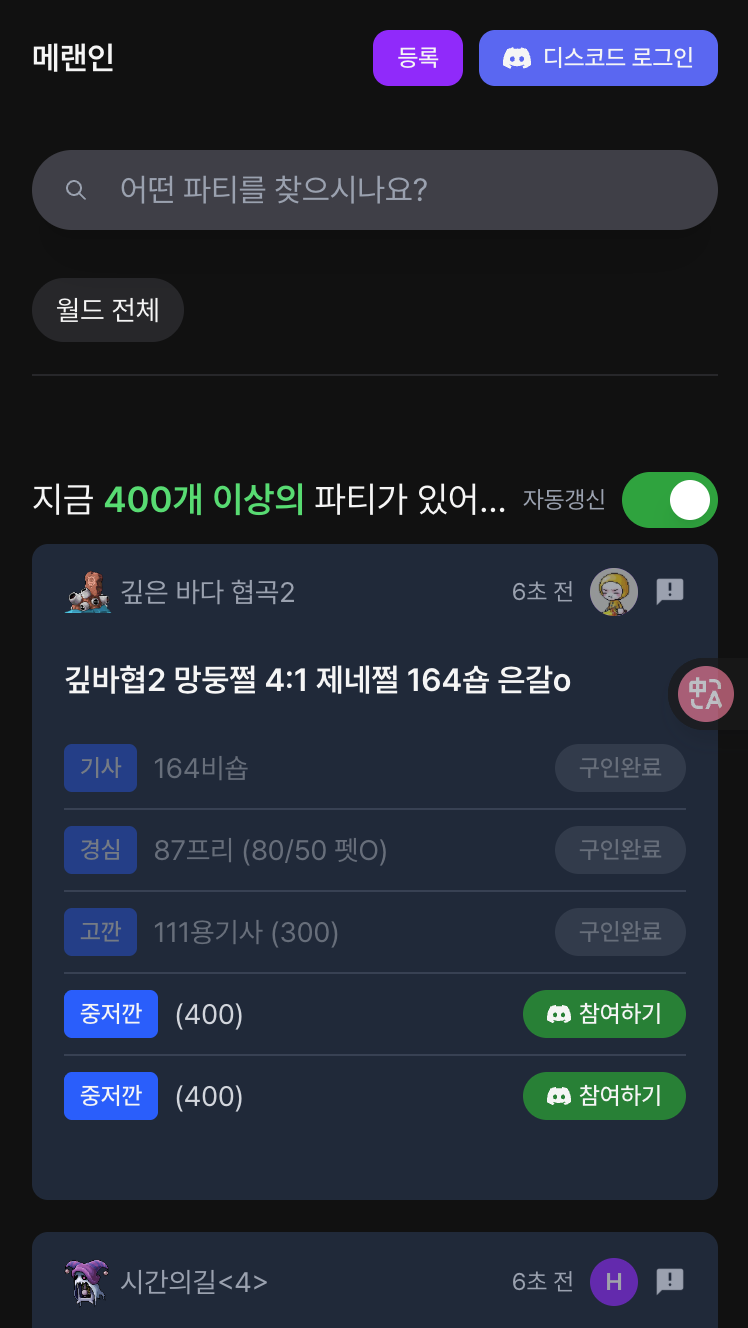Image resolution: width=748 pixels, height=1328 pixels.
Task: Click the search magnifier icon
Action: pyautogui.click(x=77, y=190)
